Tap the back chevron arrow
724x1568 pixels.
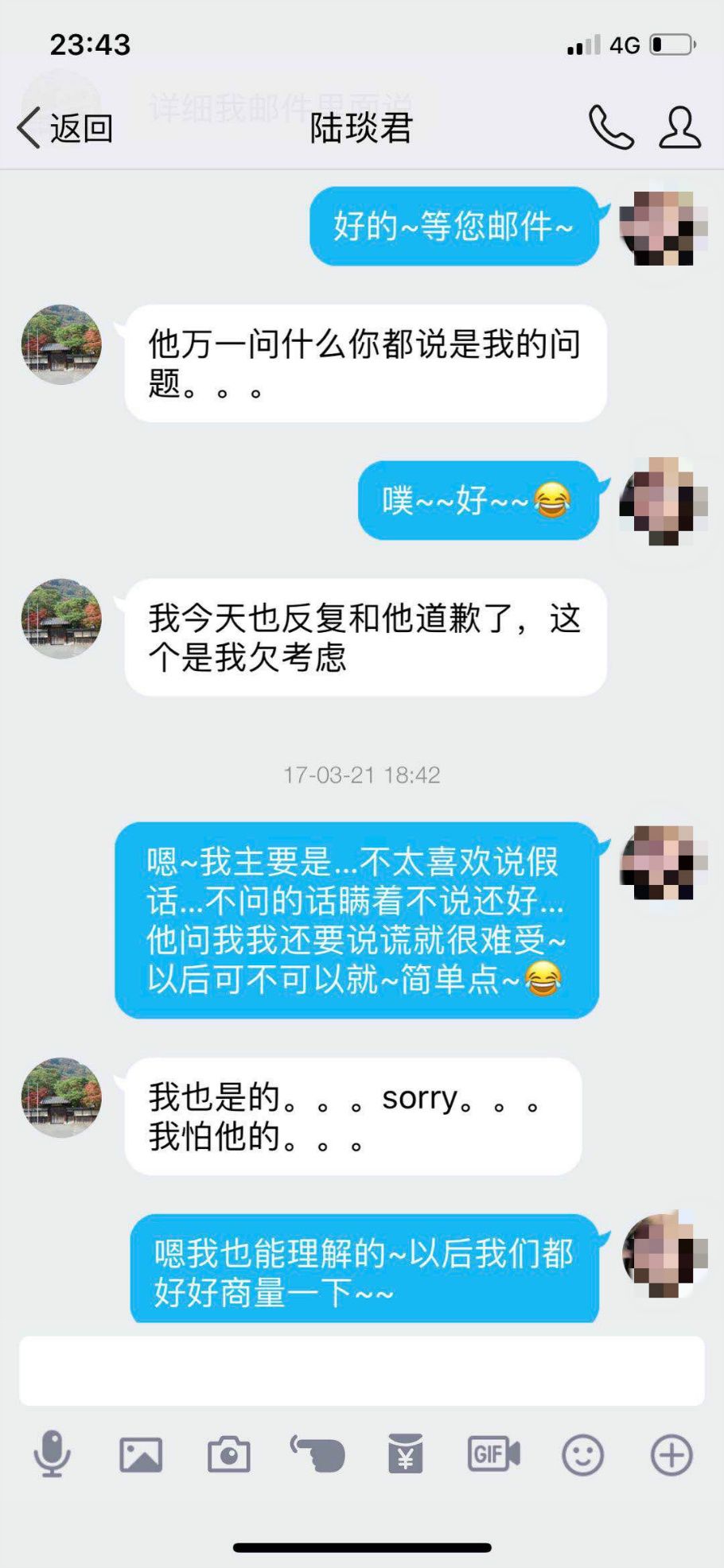pyautogui.click(x=29, y=128)
